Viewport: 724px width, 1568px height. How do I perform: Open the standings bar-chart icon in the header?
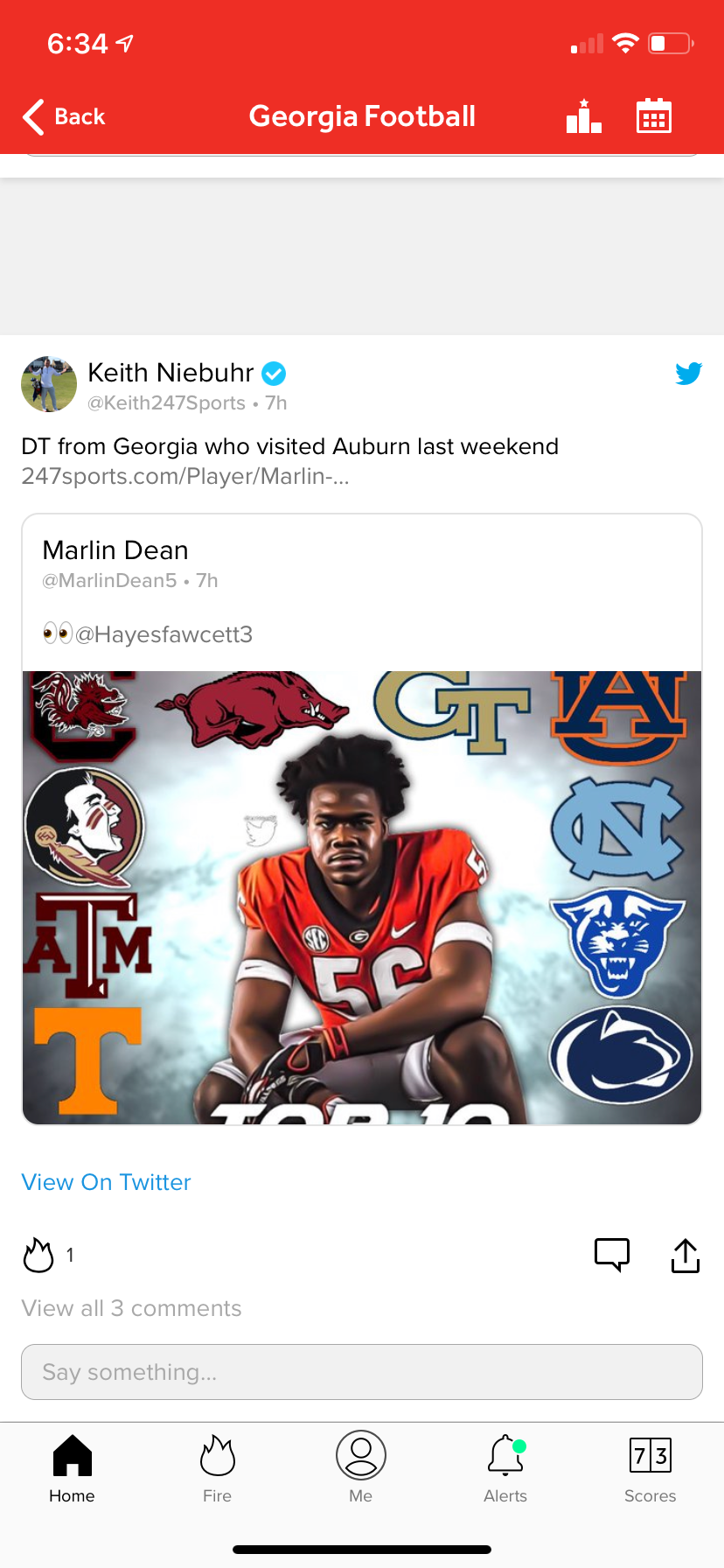click(x=583, y=115)
